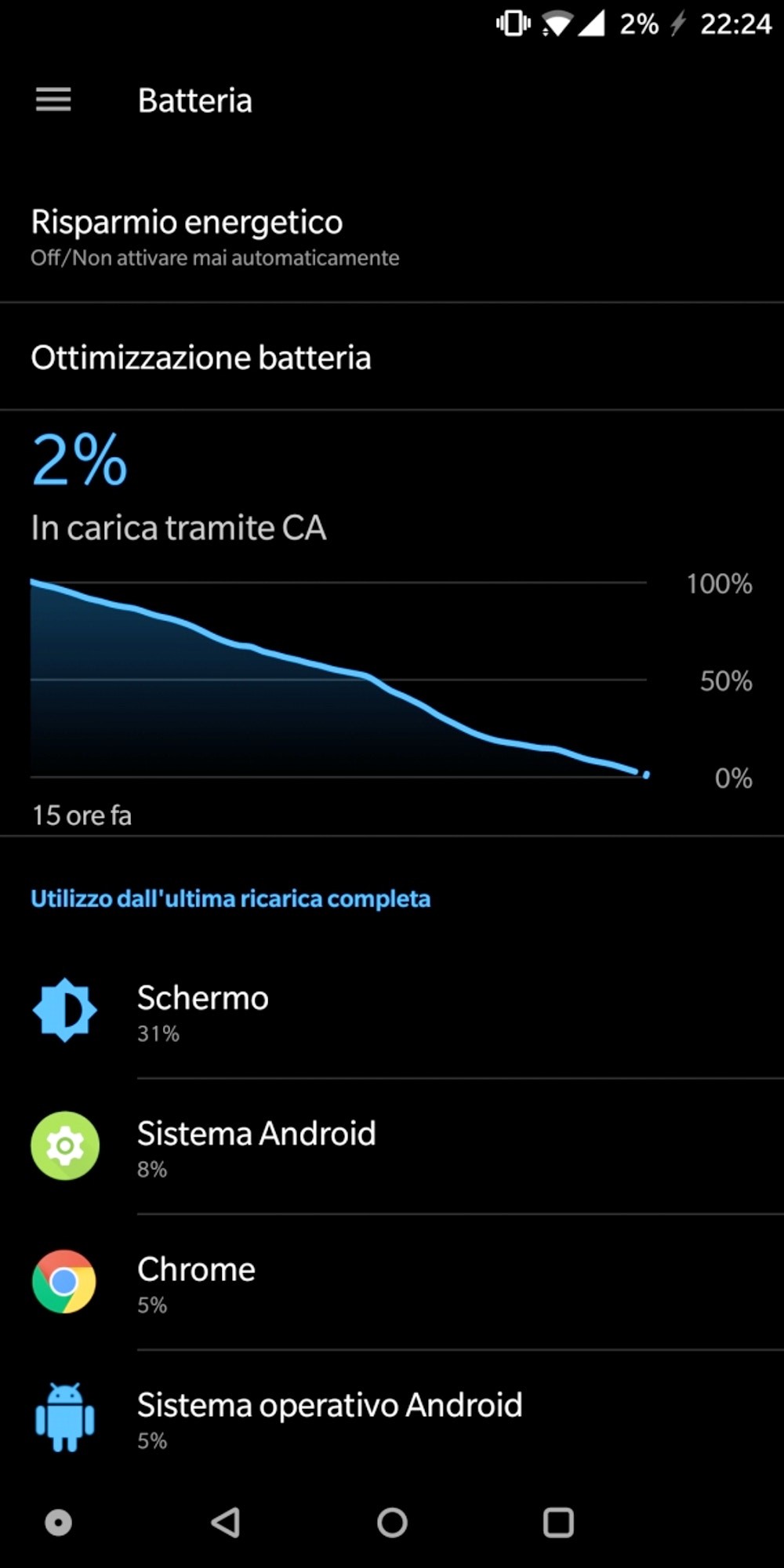Go to the home screen

(392, 1523)
